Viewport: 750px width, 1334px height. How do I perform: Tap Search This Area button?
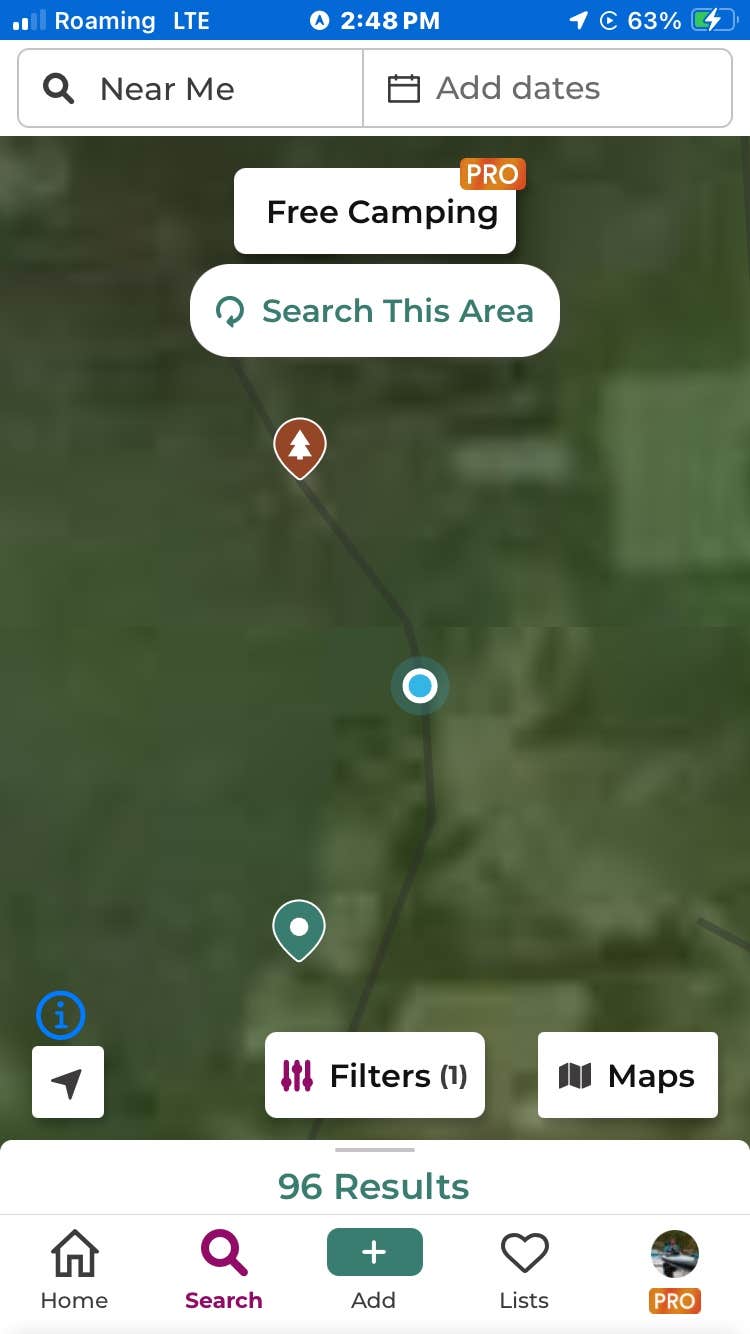click(x=375, y=311)
